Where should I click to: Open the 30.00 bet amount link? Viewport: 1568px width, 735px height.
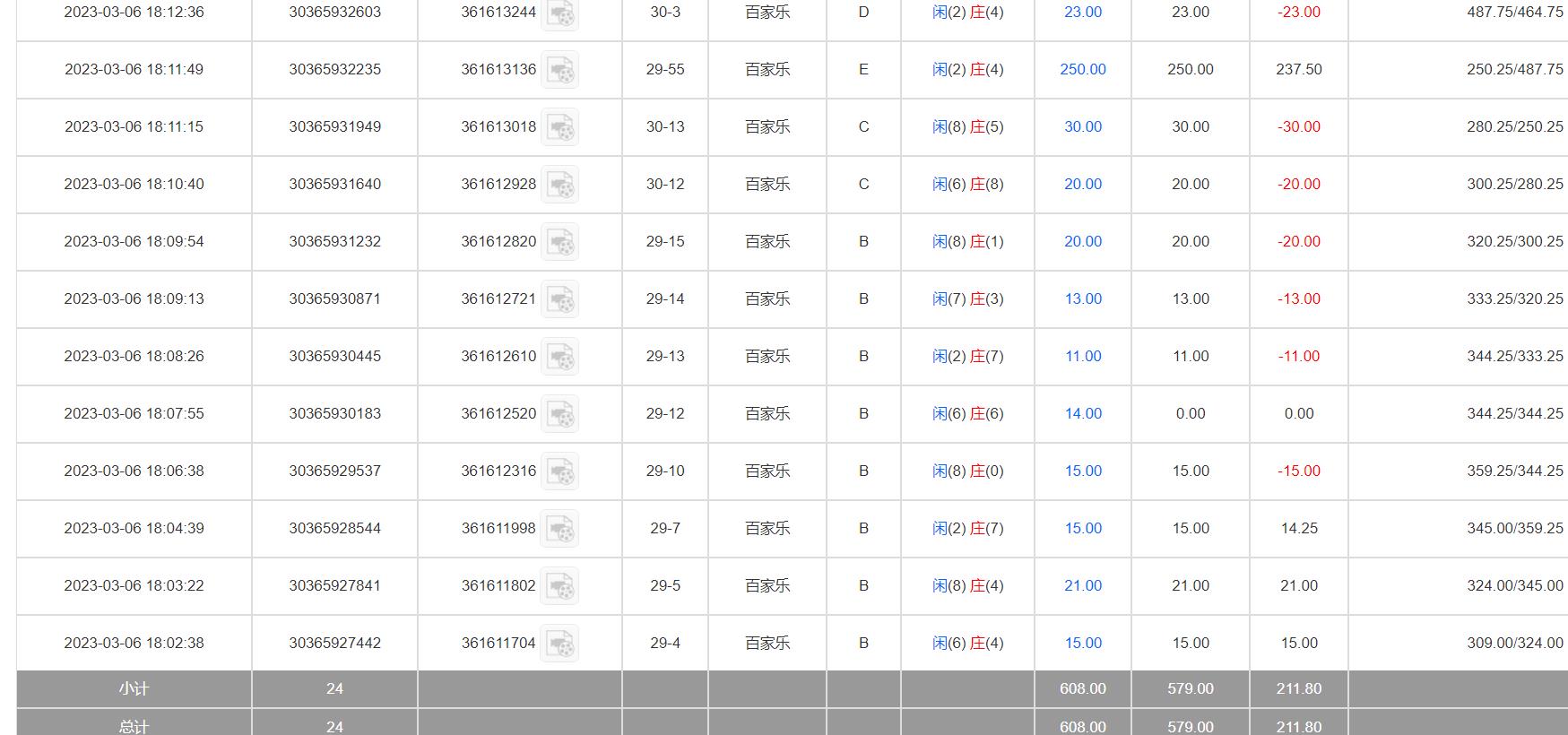tap(1082, 126)
